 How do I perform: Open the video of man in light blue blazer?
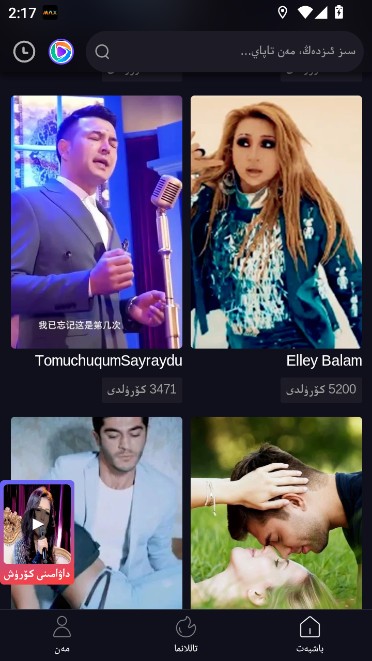[97, 513]
